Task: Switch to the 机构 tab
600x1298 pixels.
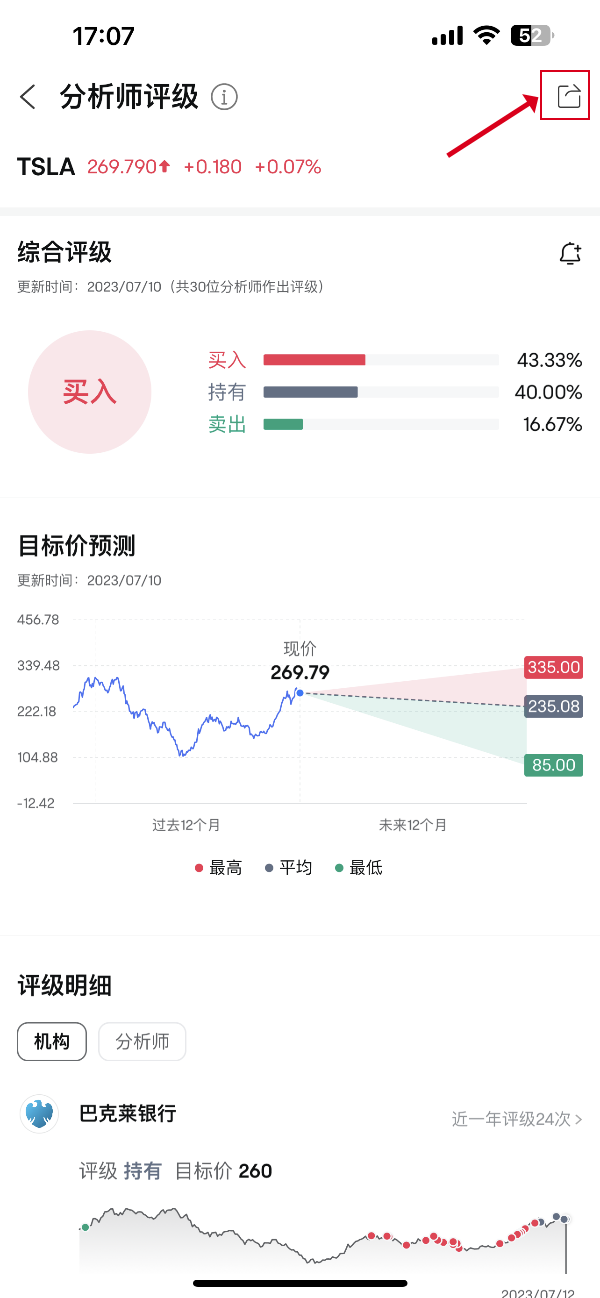Action: click(x=52, y=1041)
